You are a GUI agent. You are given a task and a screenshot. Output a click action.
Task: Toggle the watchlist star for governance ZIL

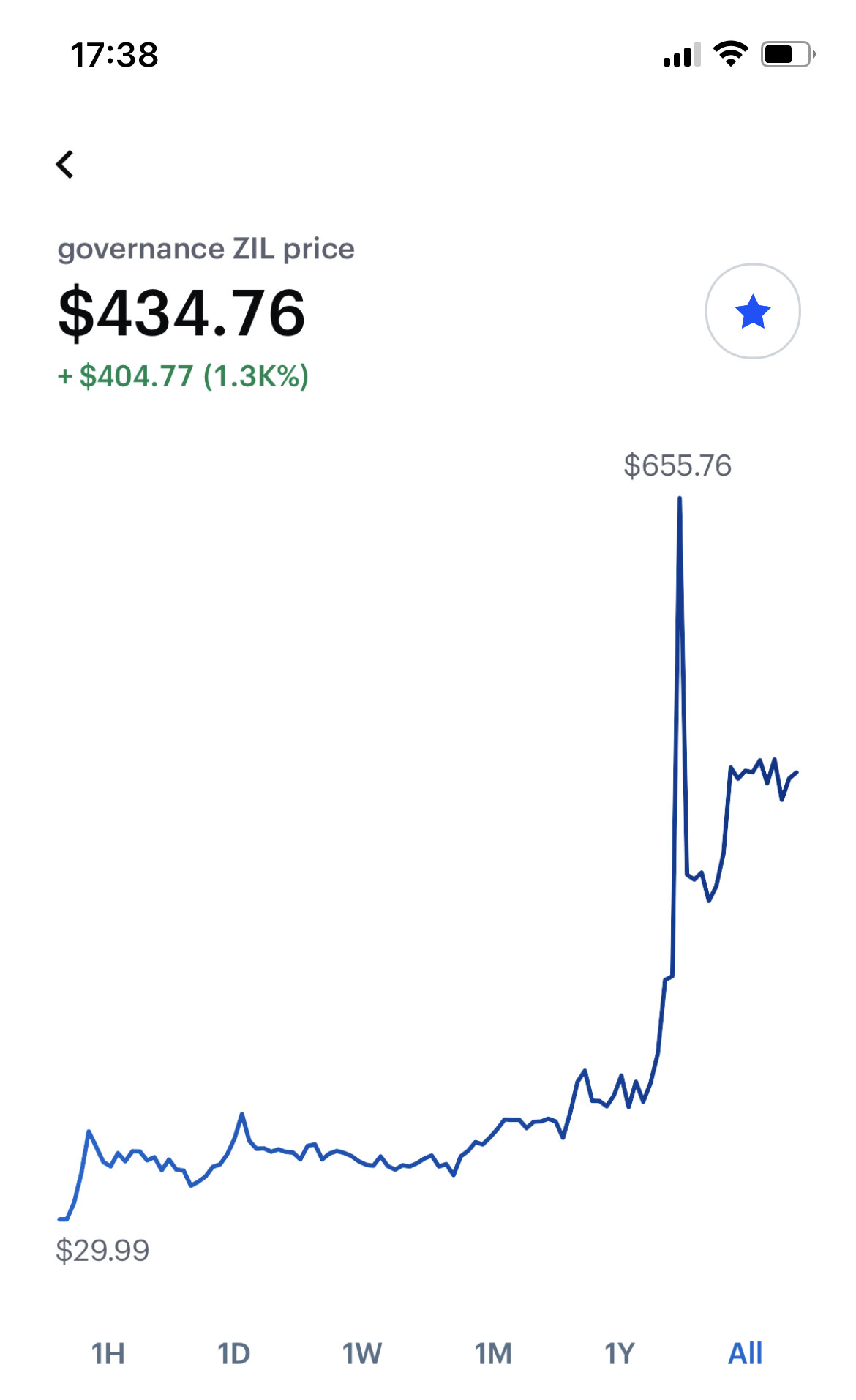point(753,312)
